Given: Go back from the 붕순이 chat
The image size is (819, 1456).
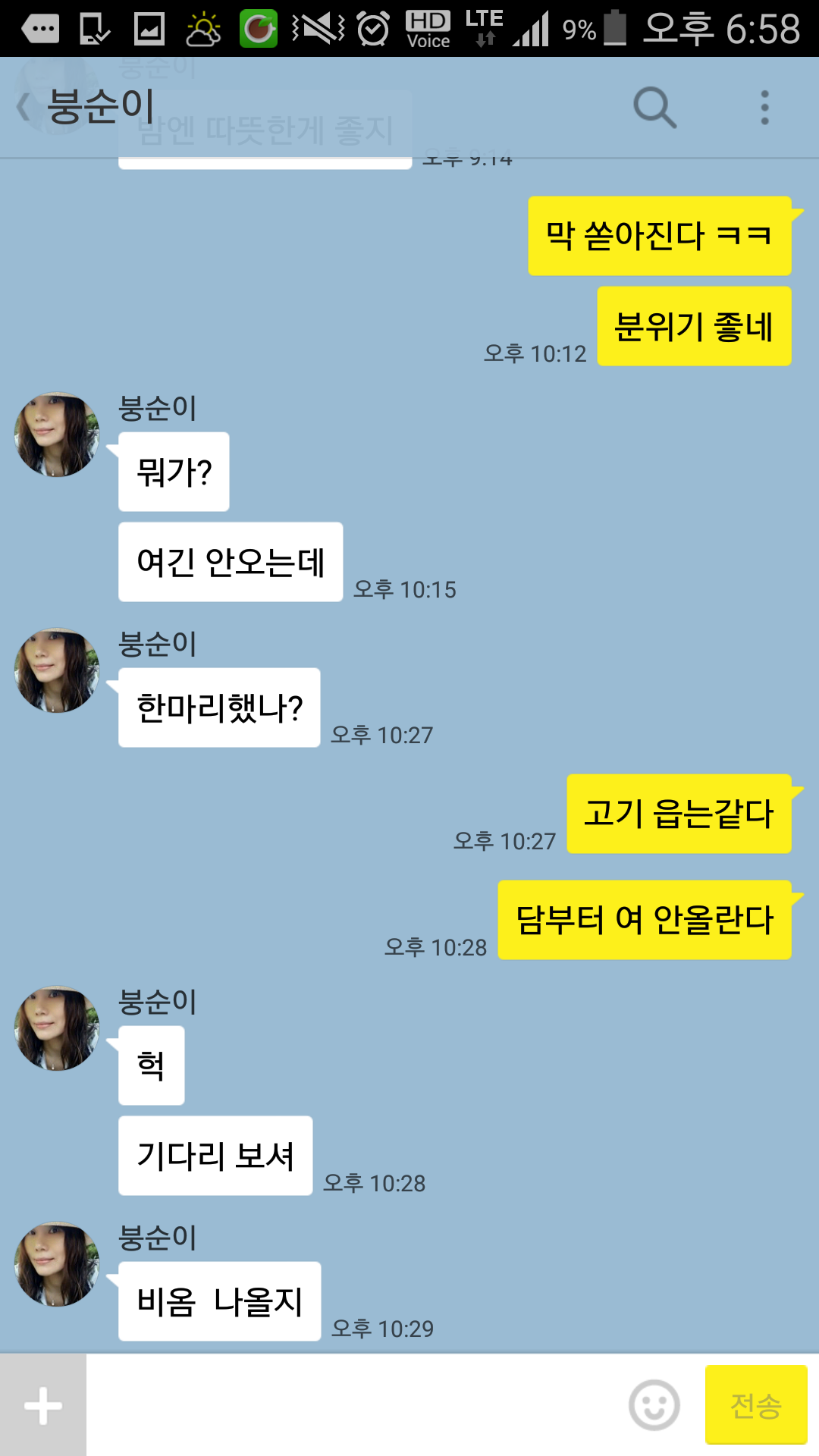Looking at the screenshot, I should pos(24,107).
